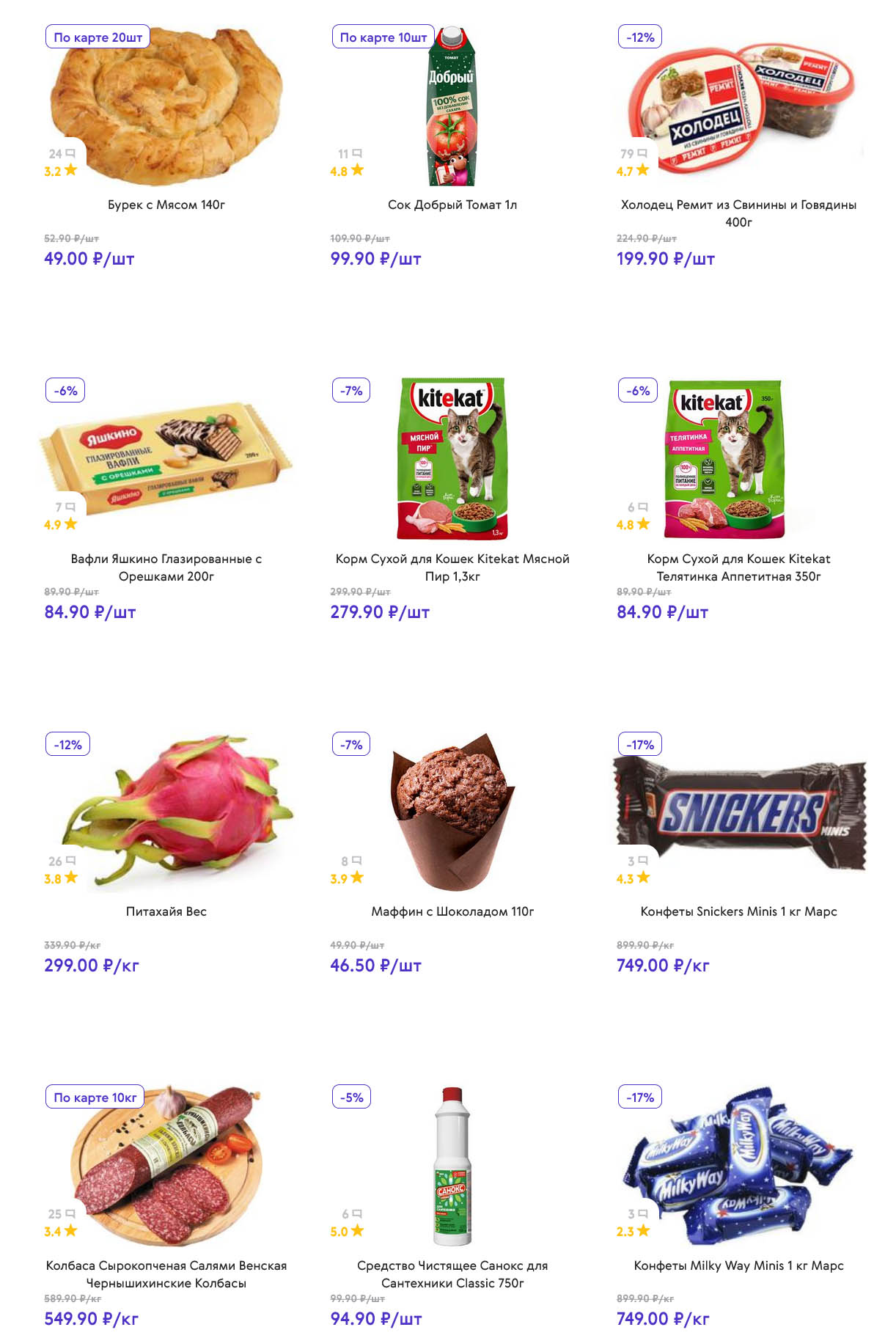This screenshot has width=896, height=1338.
Task: Open Конфеты Milky Way Minis 1 кг
Action: click(x=738, y=1265)
